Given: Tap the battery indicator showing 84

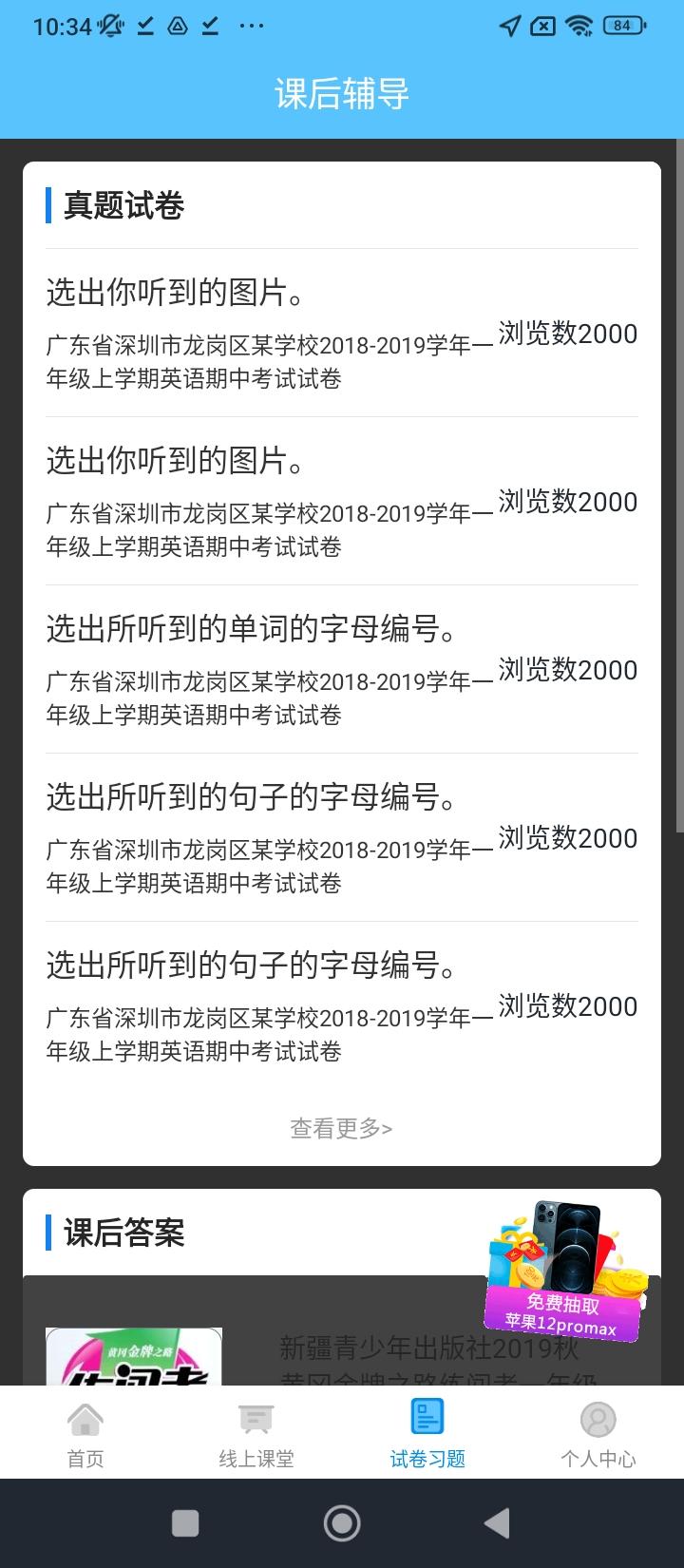Looking at the screenshot, I should point(622,26).
